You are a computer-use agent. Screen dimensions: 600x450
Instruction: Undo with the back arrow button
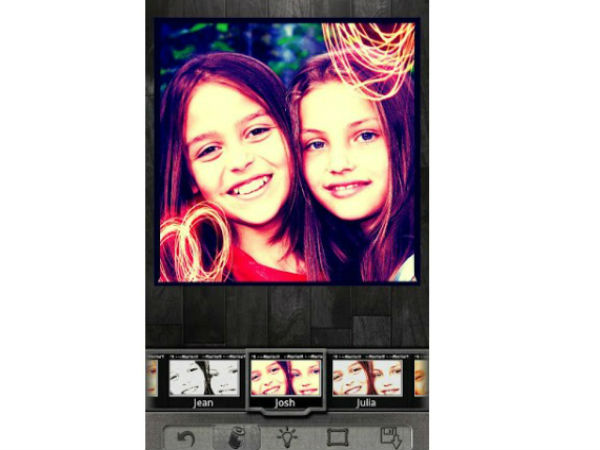185,438
